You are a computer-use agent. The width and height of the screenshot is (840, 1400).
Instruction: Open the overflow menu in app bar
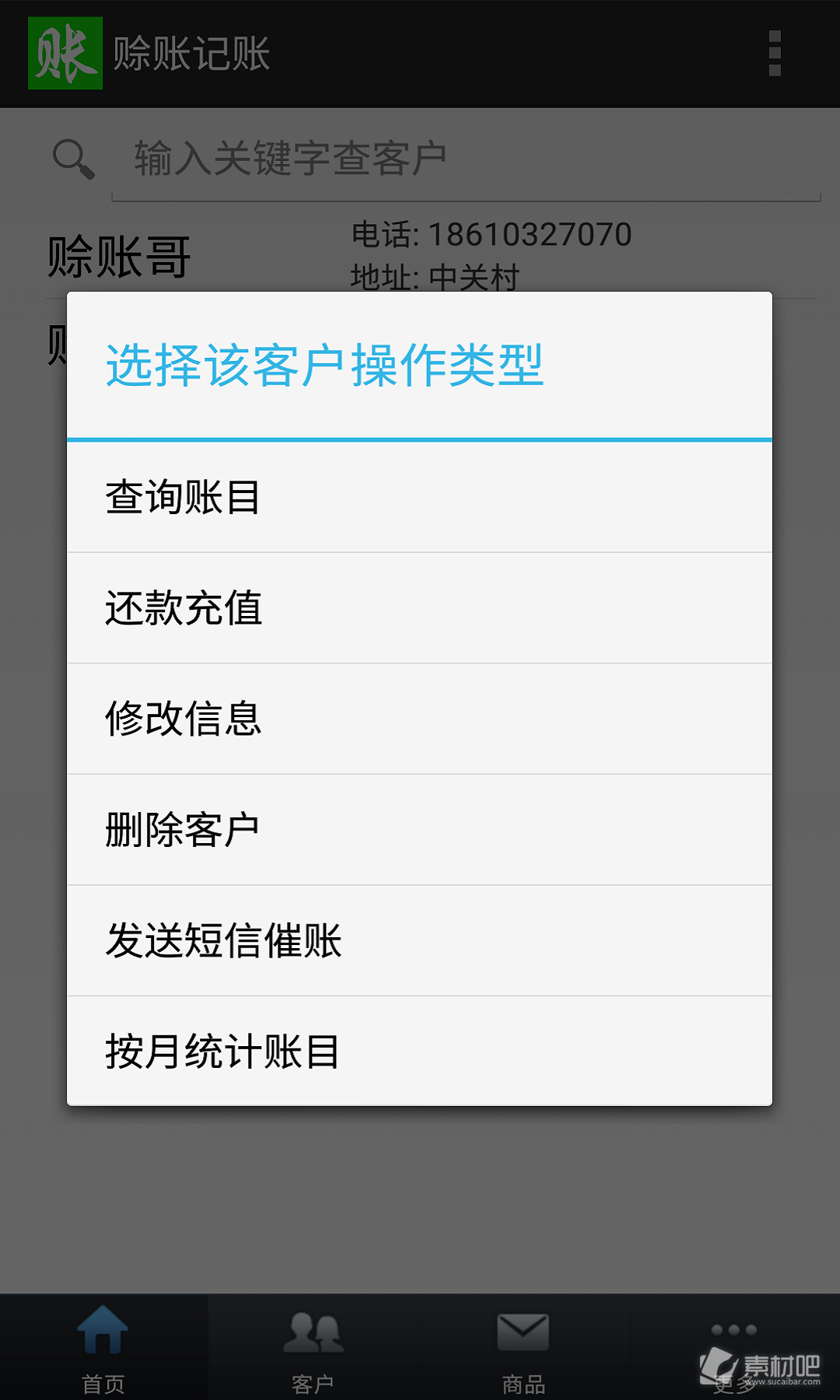pyautogui.click(x=775, y=54)
